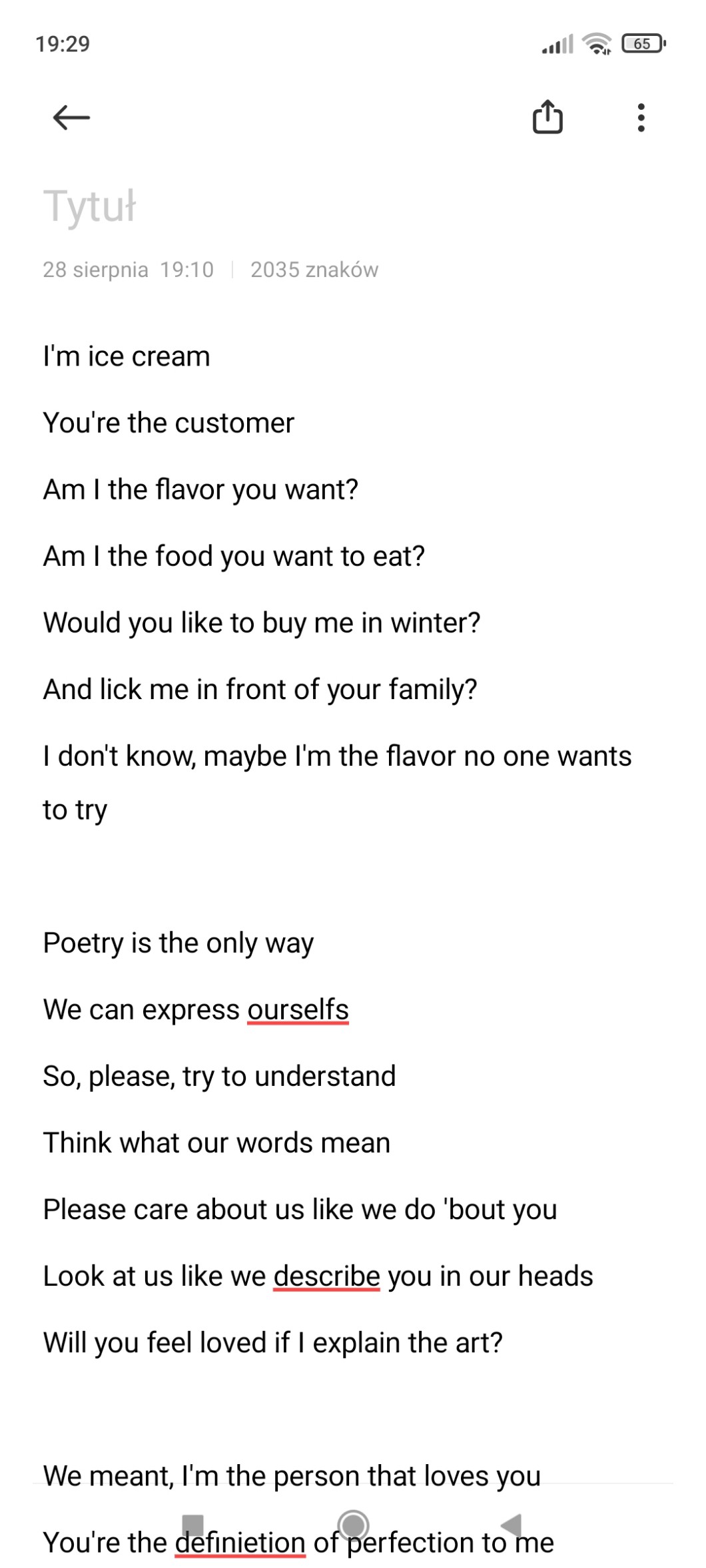Go back from the note
The height and width of the screenshot is (1568, 706).
point(71,118)
